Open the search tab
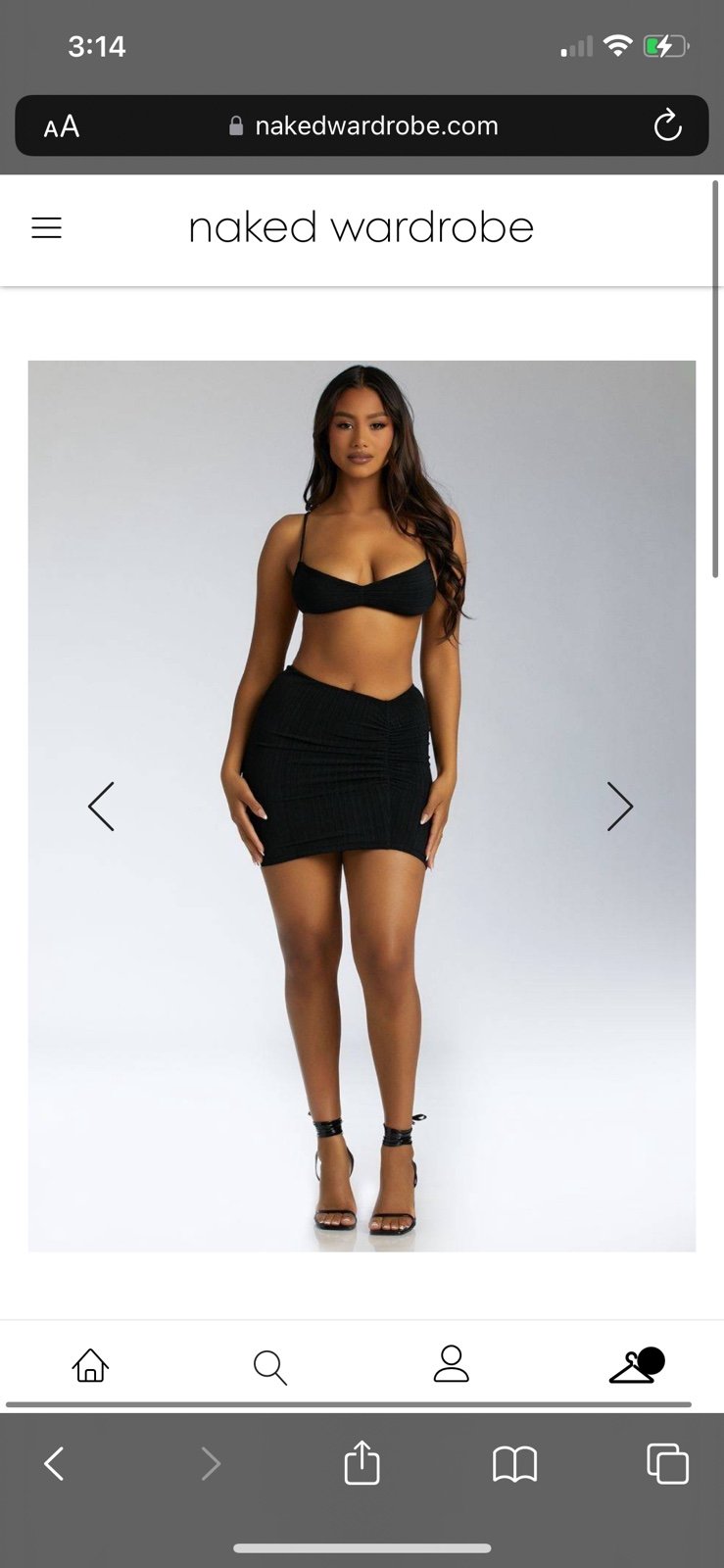This screenshot has height=1568, width=724. pyautogui.click(x=269, y=1366)
